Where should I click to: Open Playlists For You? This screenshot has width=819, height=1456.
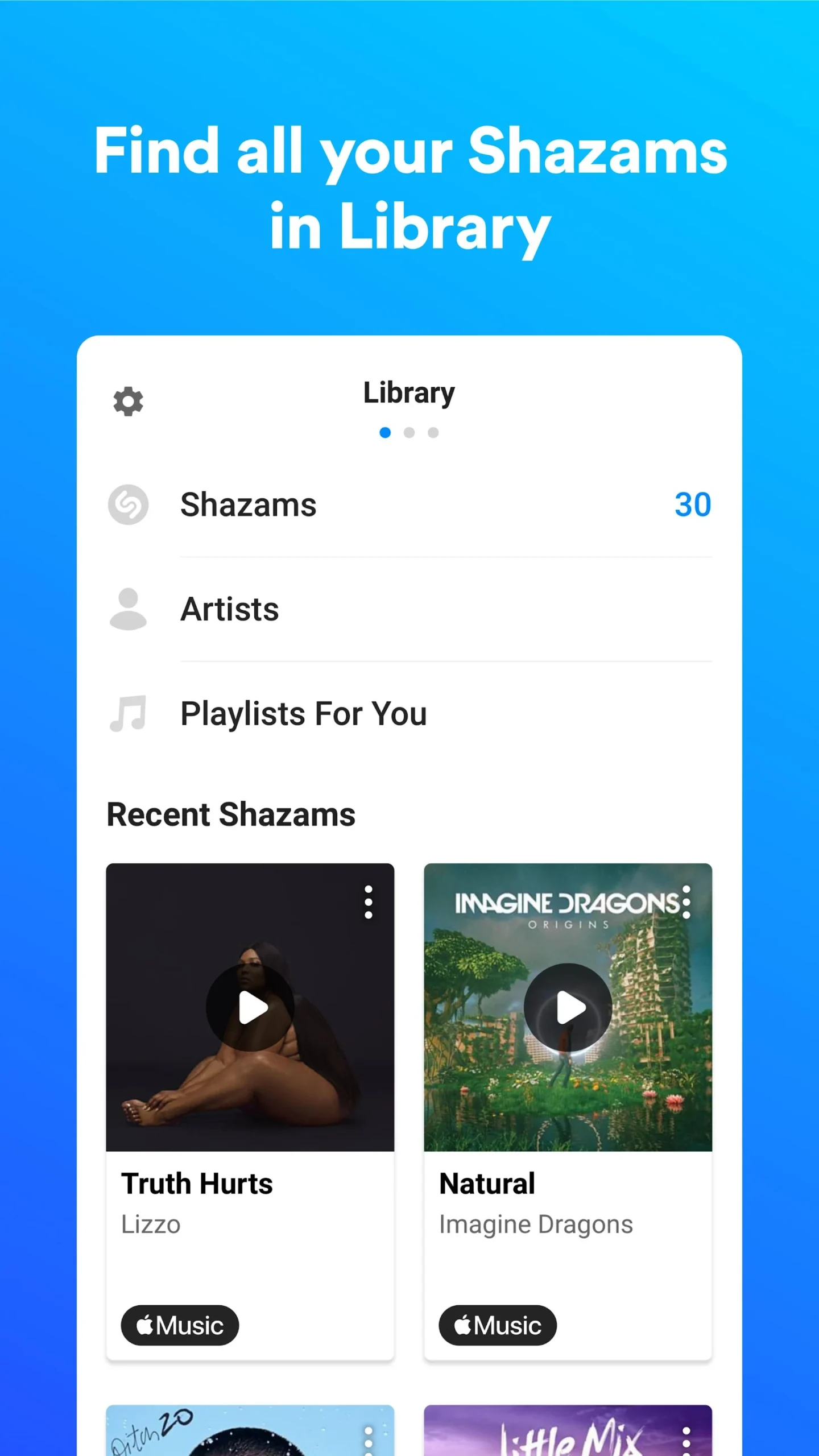tap(303, 714)
